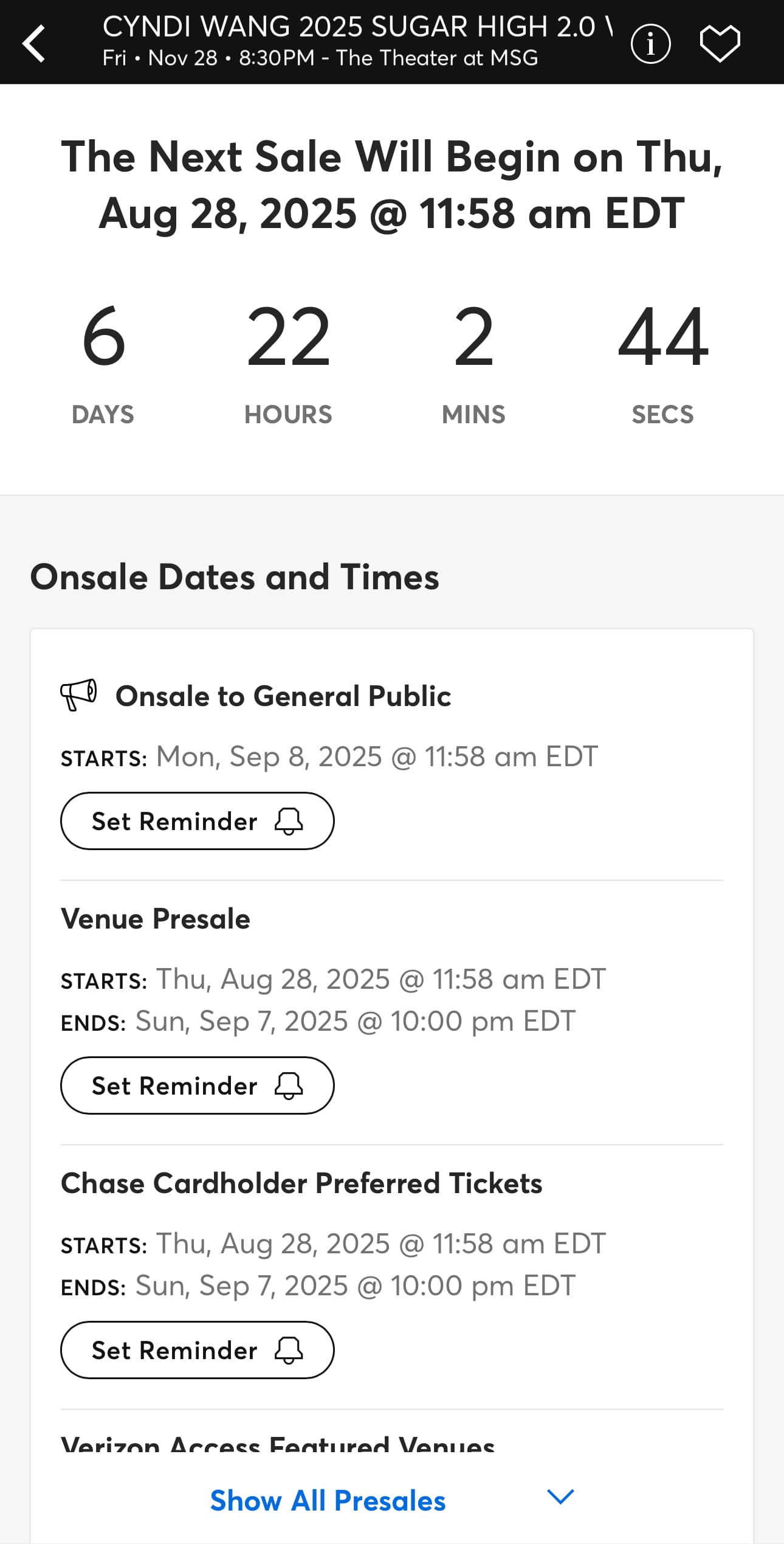Favorite this event with the heart icon

[720, 44]
